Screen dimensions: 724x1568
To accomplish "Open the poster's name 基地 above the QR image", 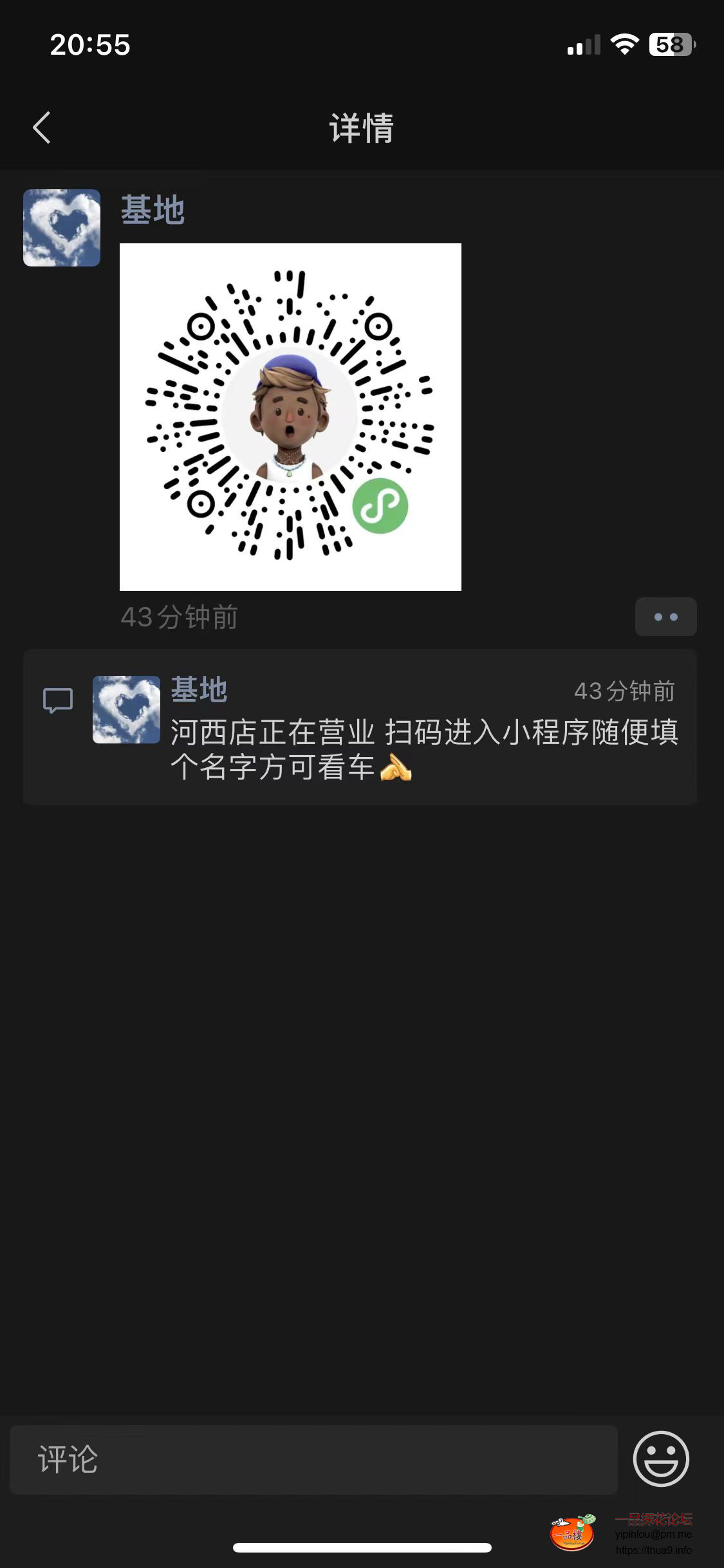I will tap(153, 209).
